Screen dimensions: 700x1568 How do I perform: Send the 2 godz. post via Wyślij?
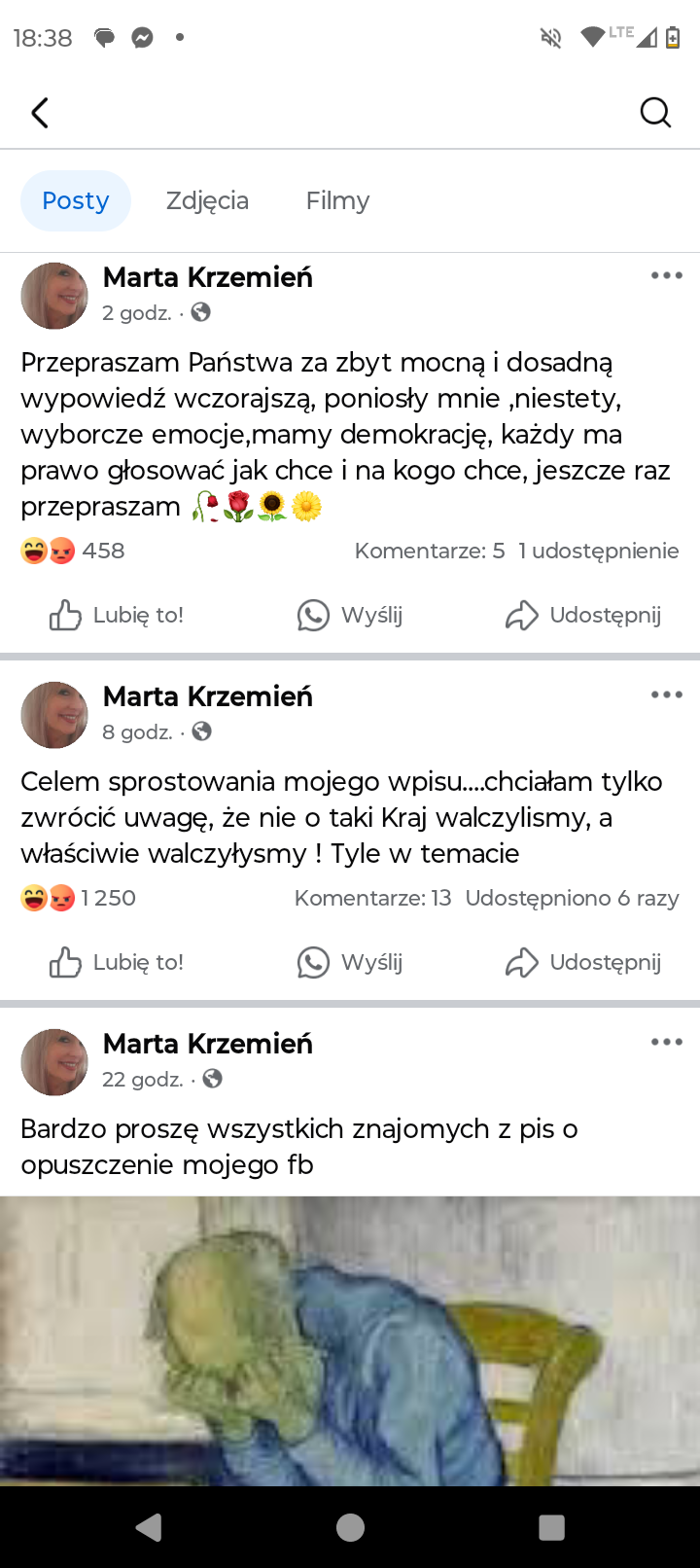click(x=350, y=615)
